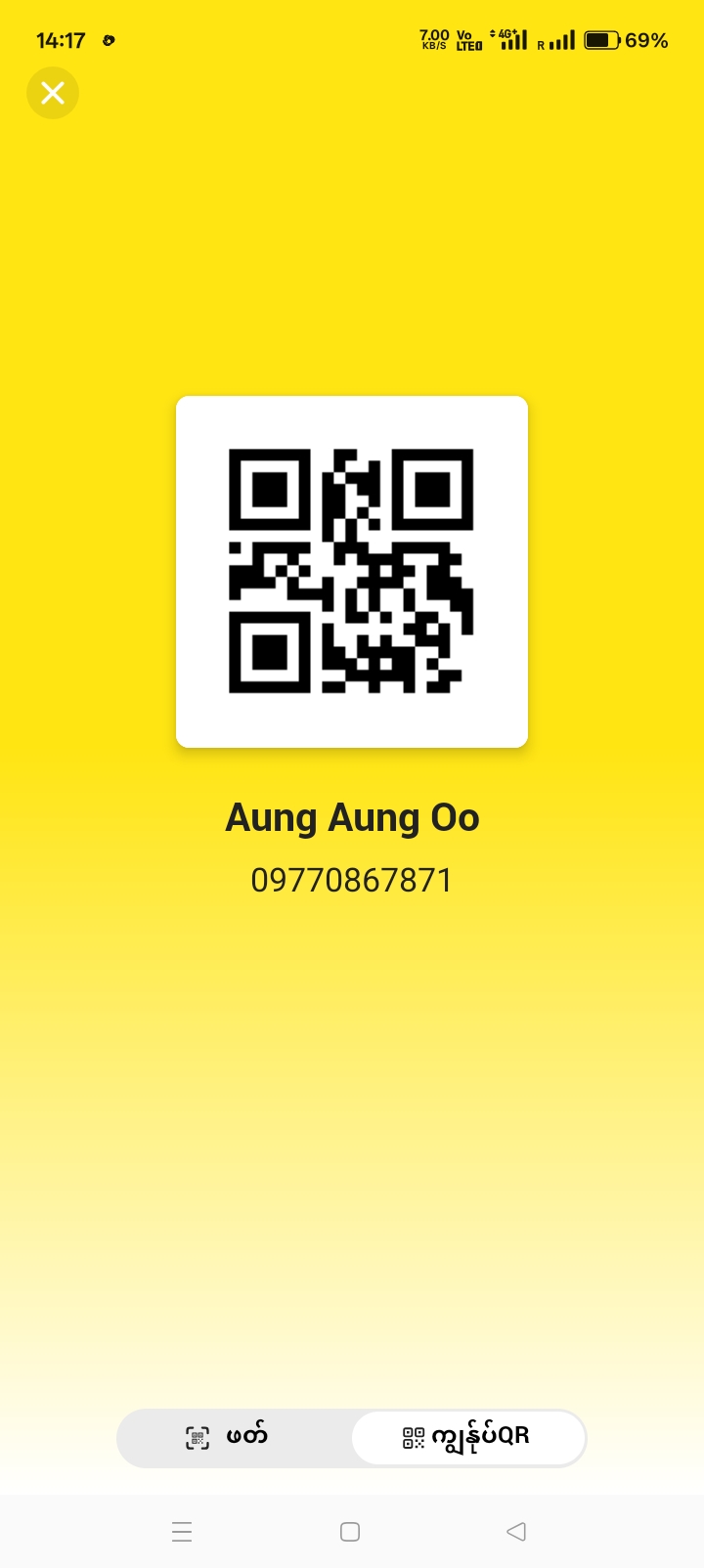This screenshot has height=1568, width=704.
Task: Go to the home screen via navigation bar
Action: [350, 1531]
